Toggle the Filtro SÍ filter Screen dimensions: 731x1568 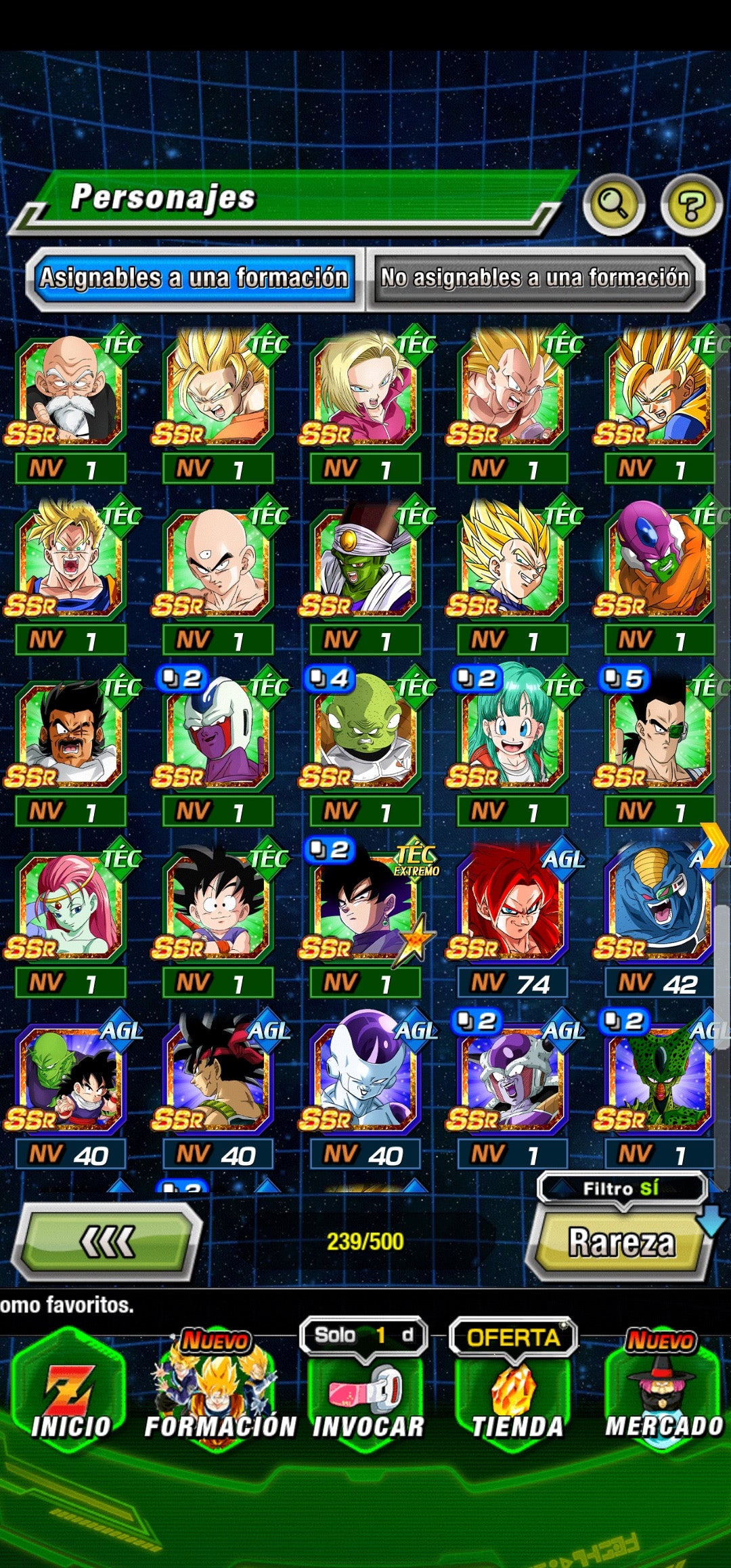[621, 1188]
